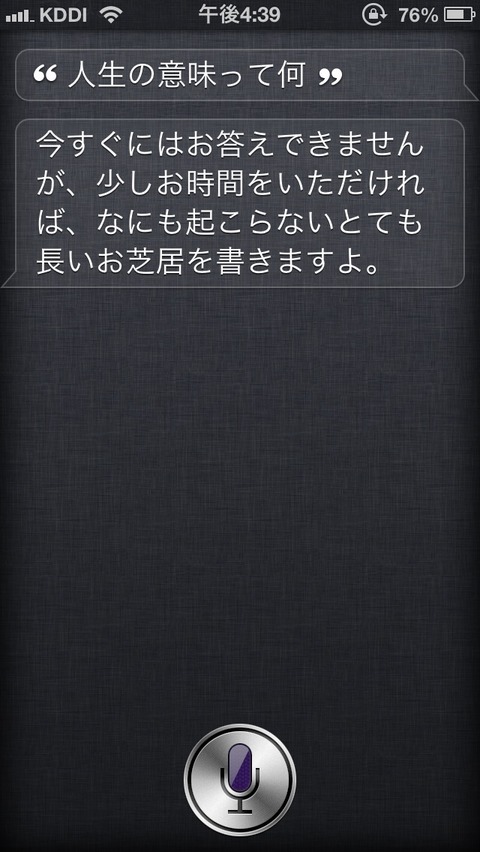Tap the Siri microphone button
Screen dimensions: 480x852
click(x=240, y=780)
